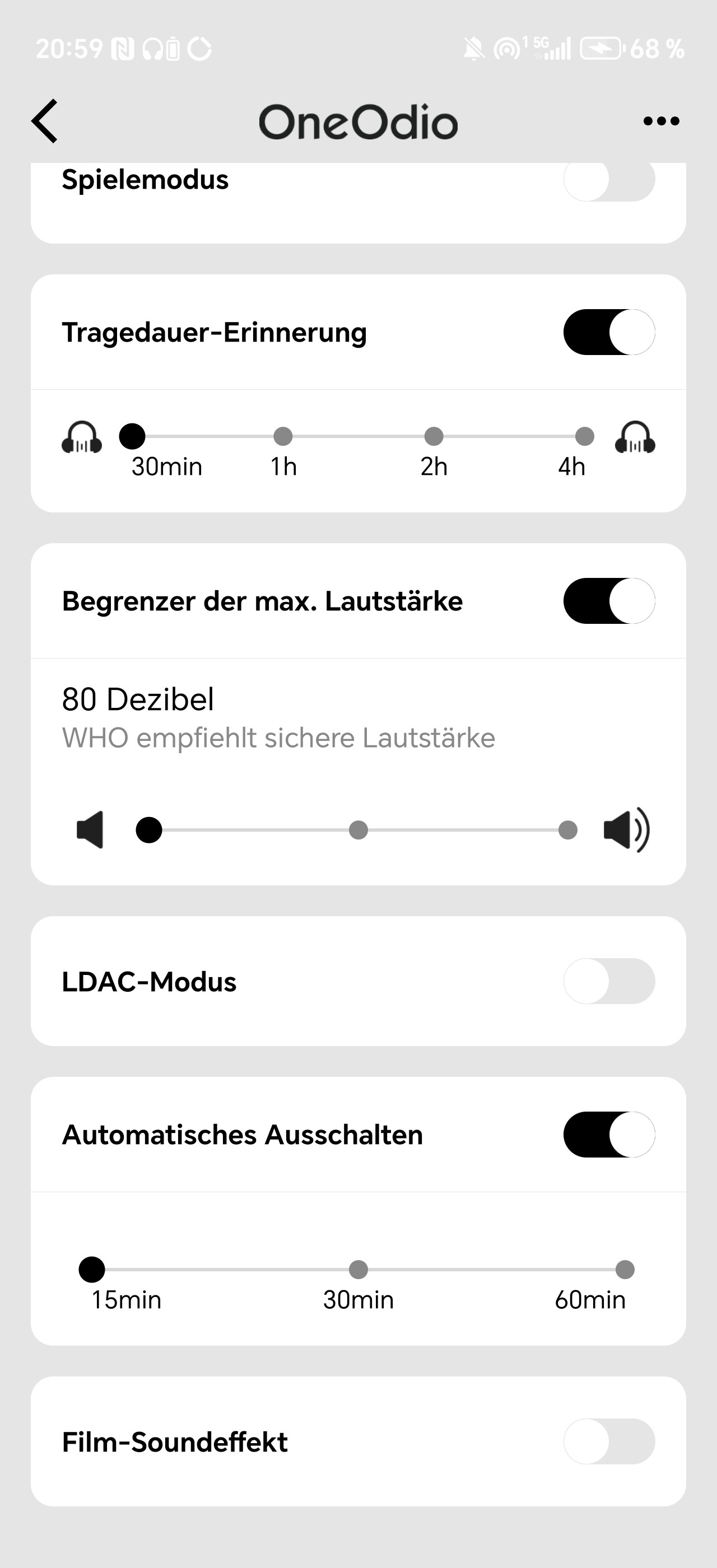The width and height of the screenshot is (717, 1568).
Task: Set wear reminder to 2h
Action: (434, 436)
